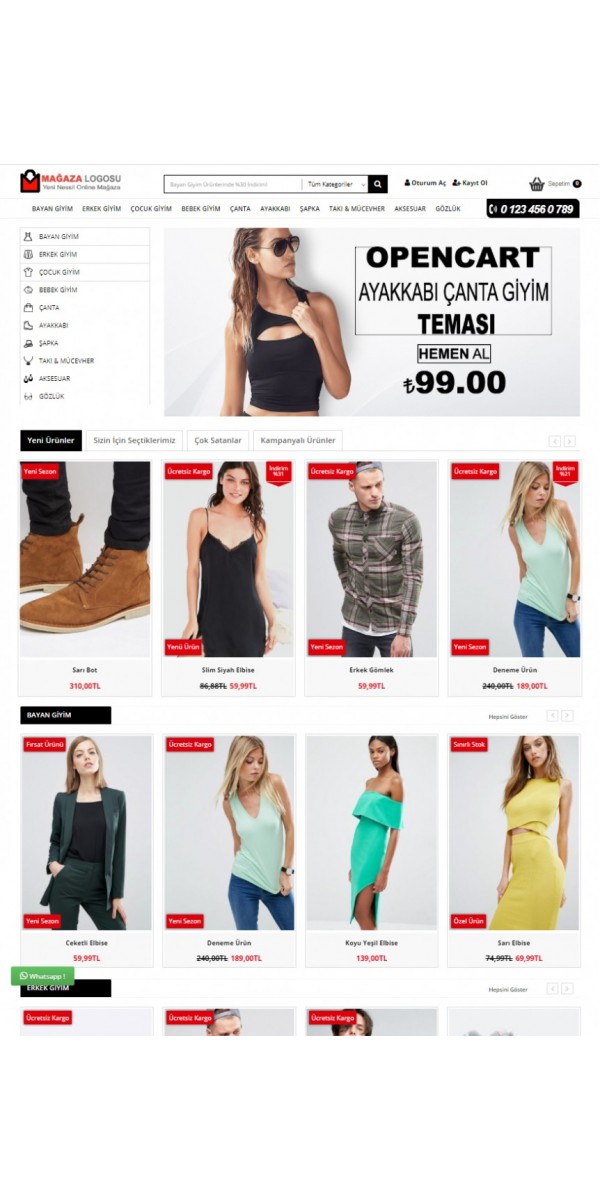
Task: Tap the search magnifier button
Action: [x=377, y=184]
